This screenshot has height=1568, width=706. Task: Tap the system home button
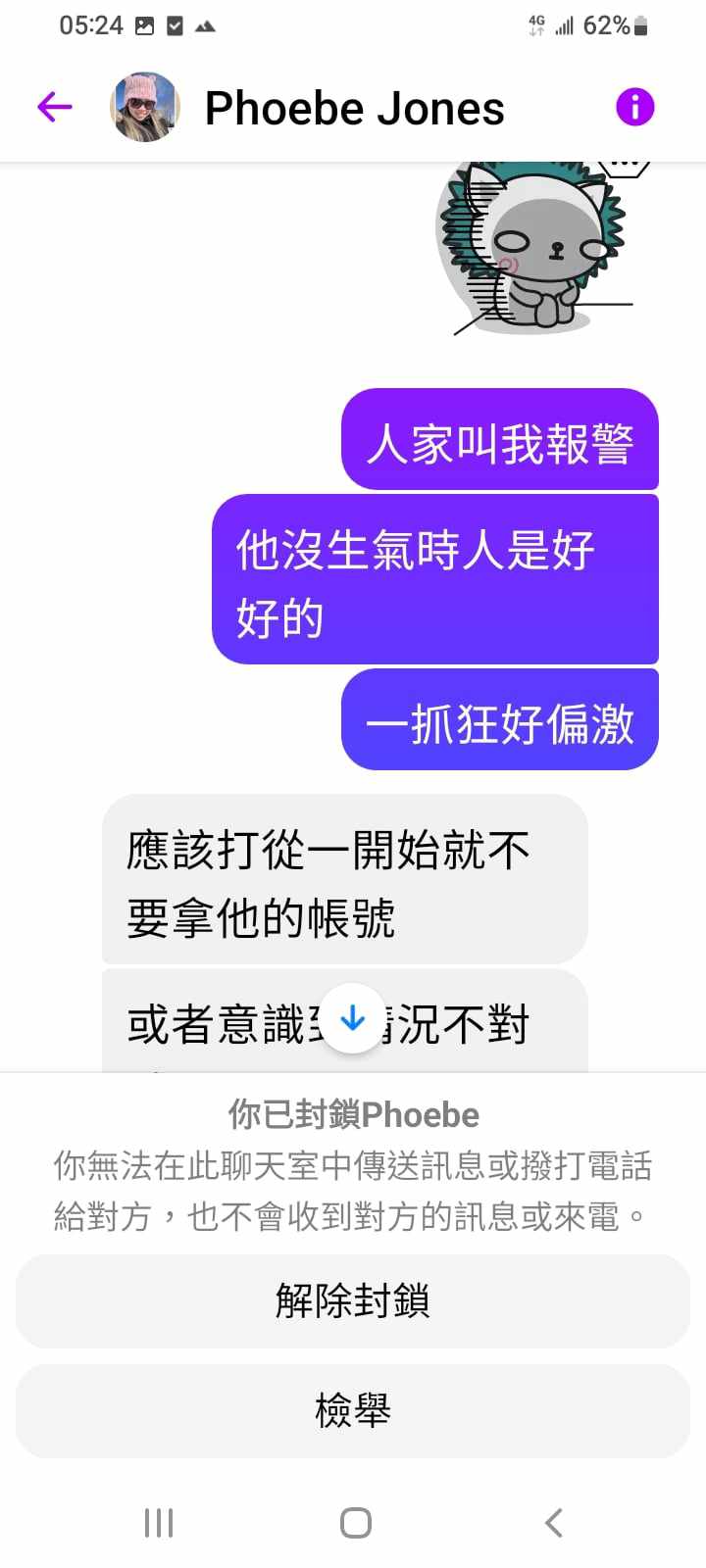tap(355, 1522)
